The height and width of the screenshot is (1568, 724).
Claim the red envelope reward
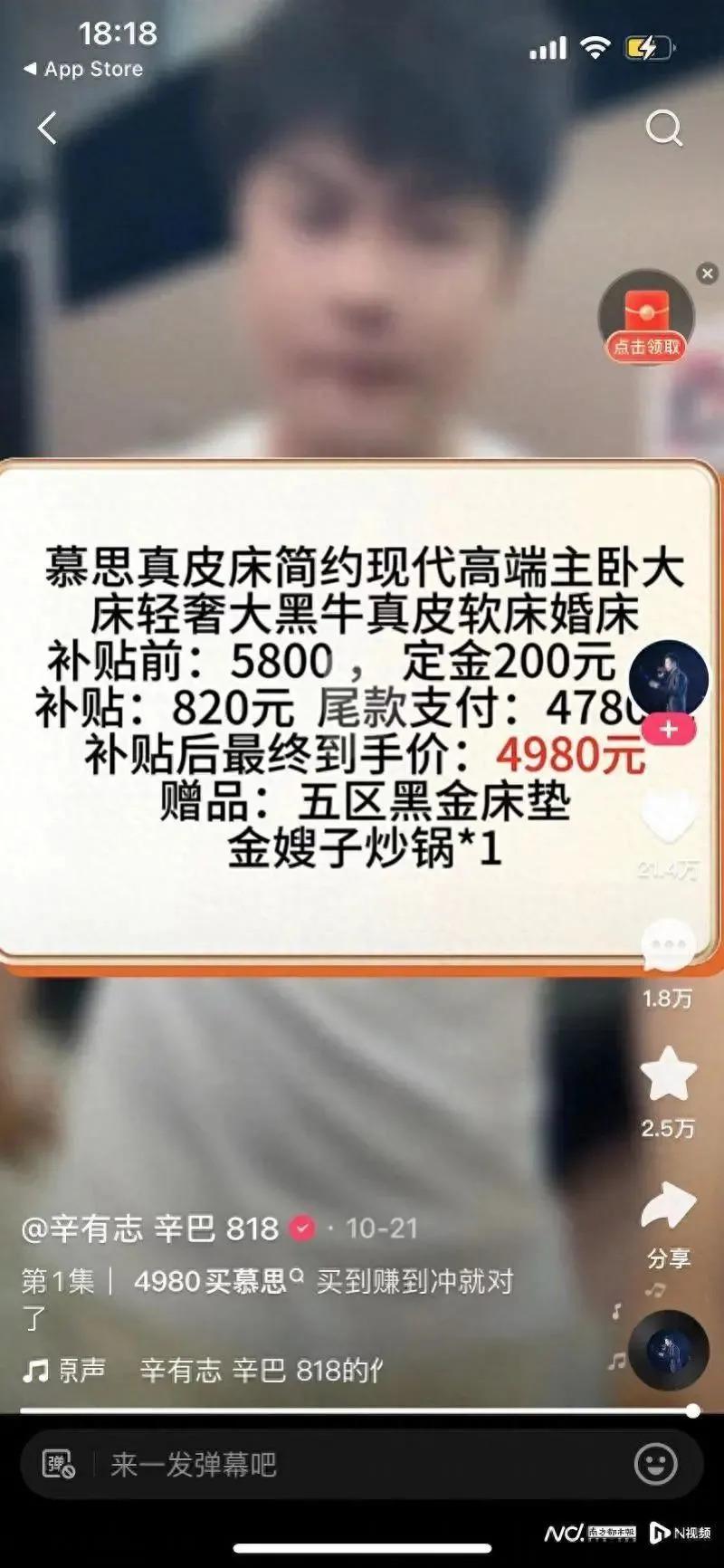(646, 320)
